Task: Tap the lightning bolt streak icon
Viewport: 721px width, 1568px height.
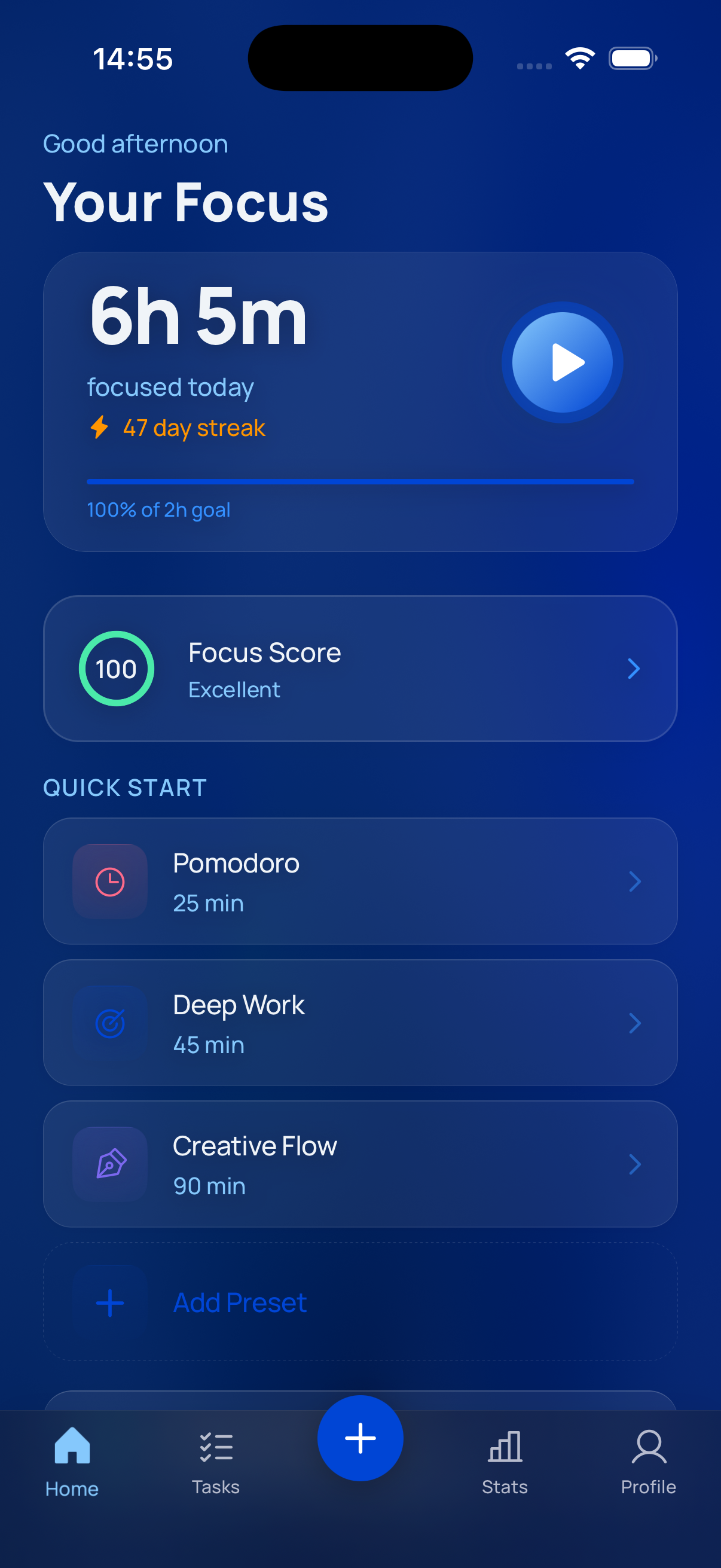Action: pyautogui.click(x=99, y=428)
